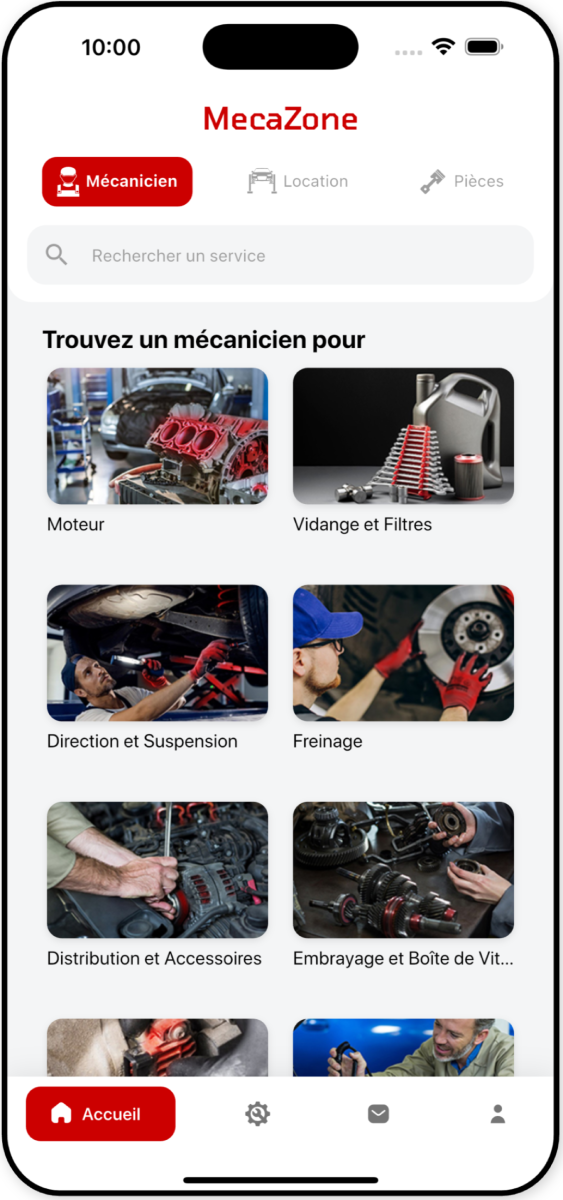Image resolution: width=563 pixels, height=1200 pixels.
Task: Open the Moteur category card
Action: [157, 451]
